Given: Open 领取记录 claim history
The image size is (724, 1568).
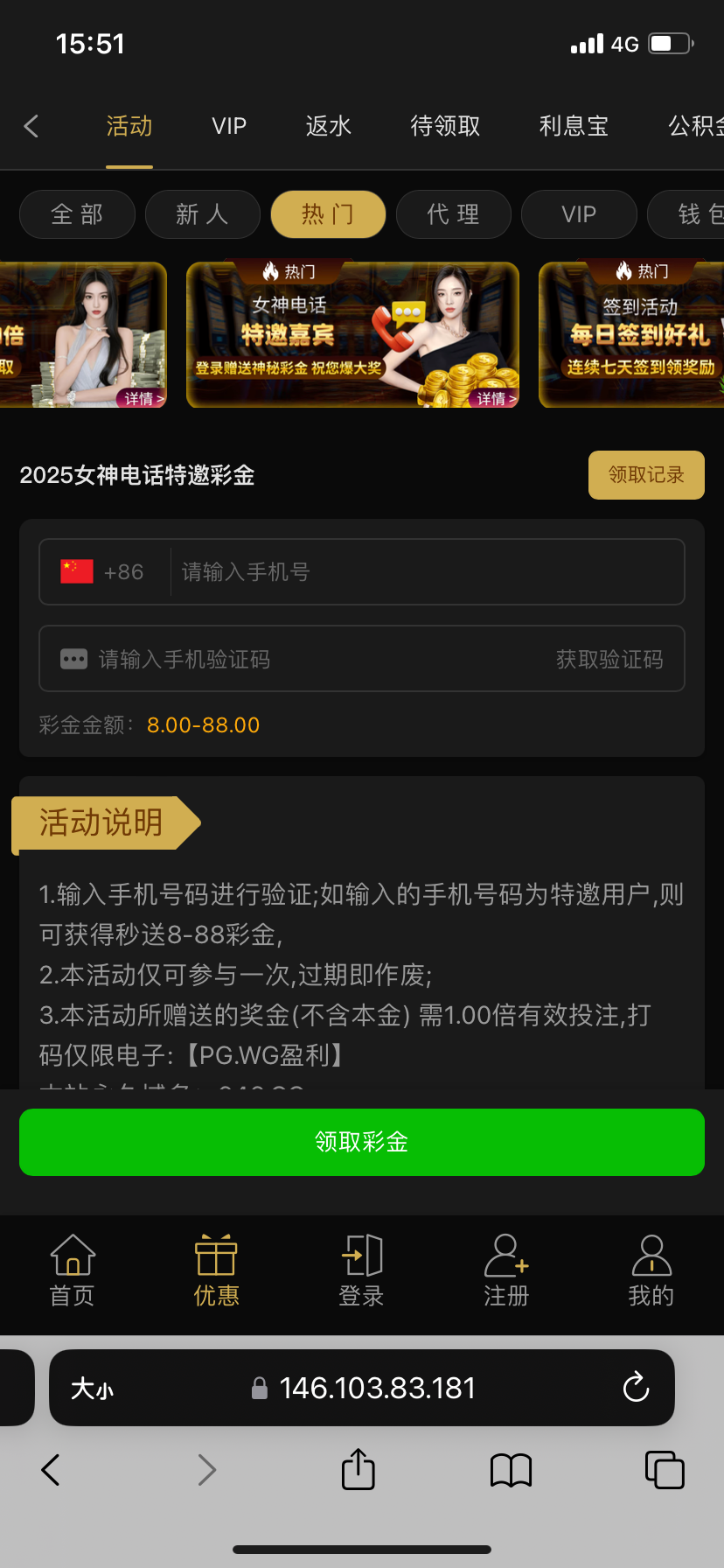Looking at the screenshot, I should (x=646, y=475).
